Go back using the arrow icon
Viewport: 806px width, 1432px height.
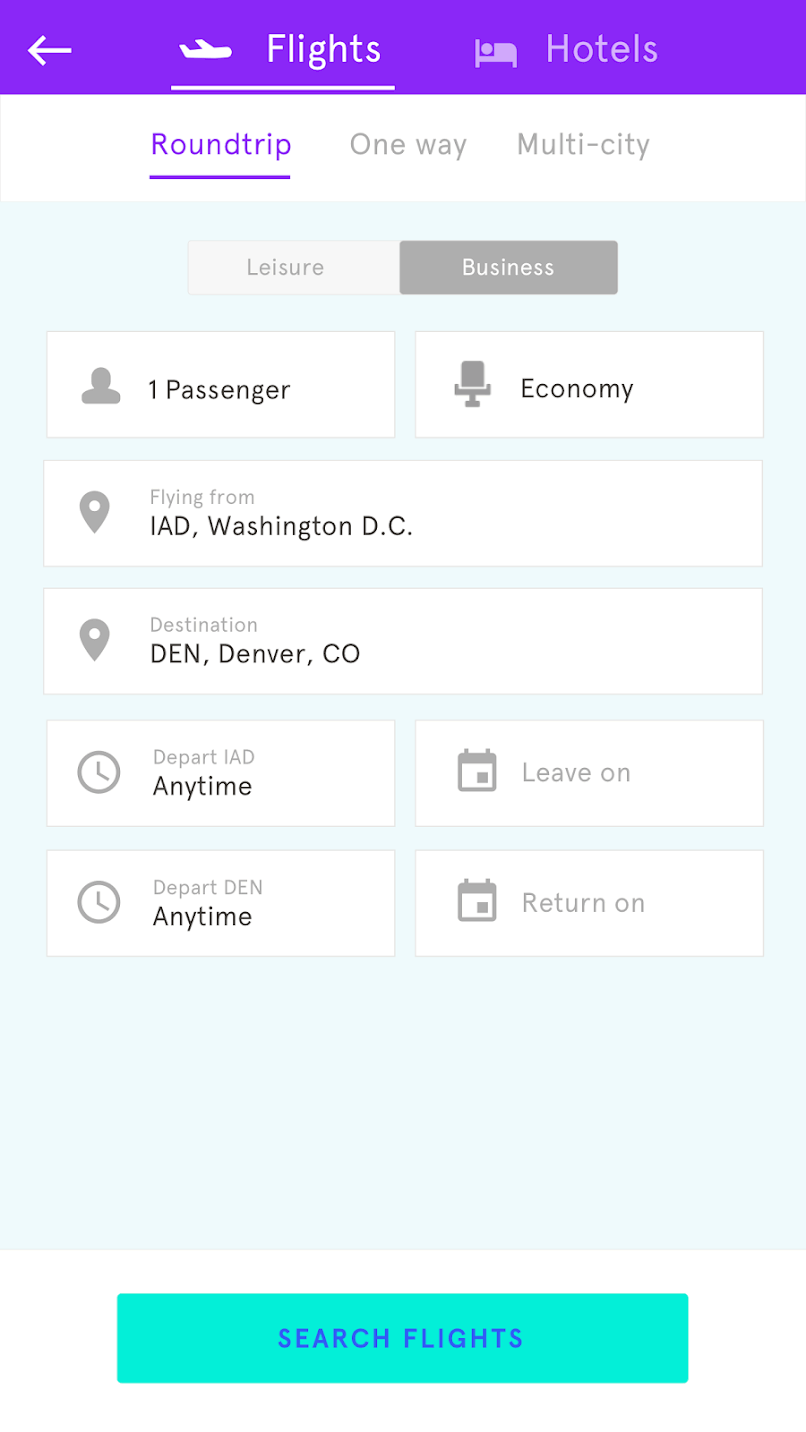50,49
